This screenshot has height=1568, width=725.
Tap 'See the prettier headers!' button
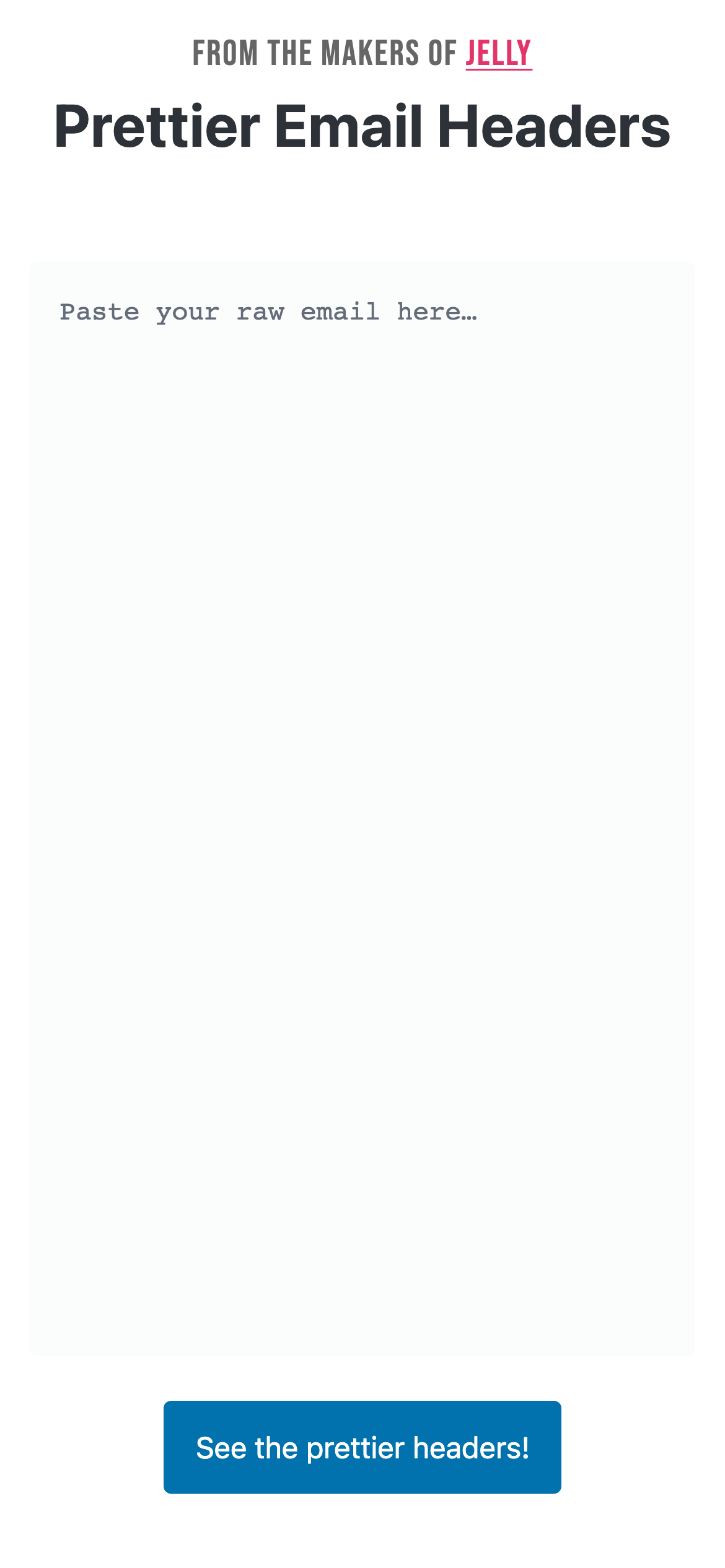click(362, 1448)
